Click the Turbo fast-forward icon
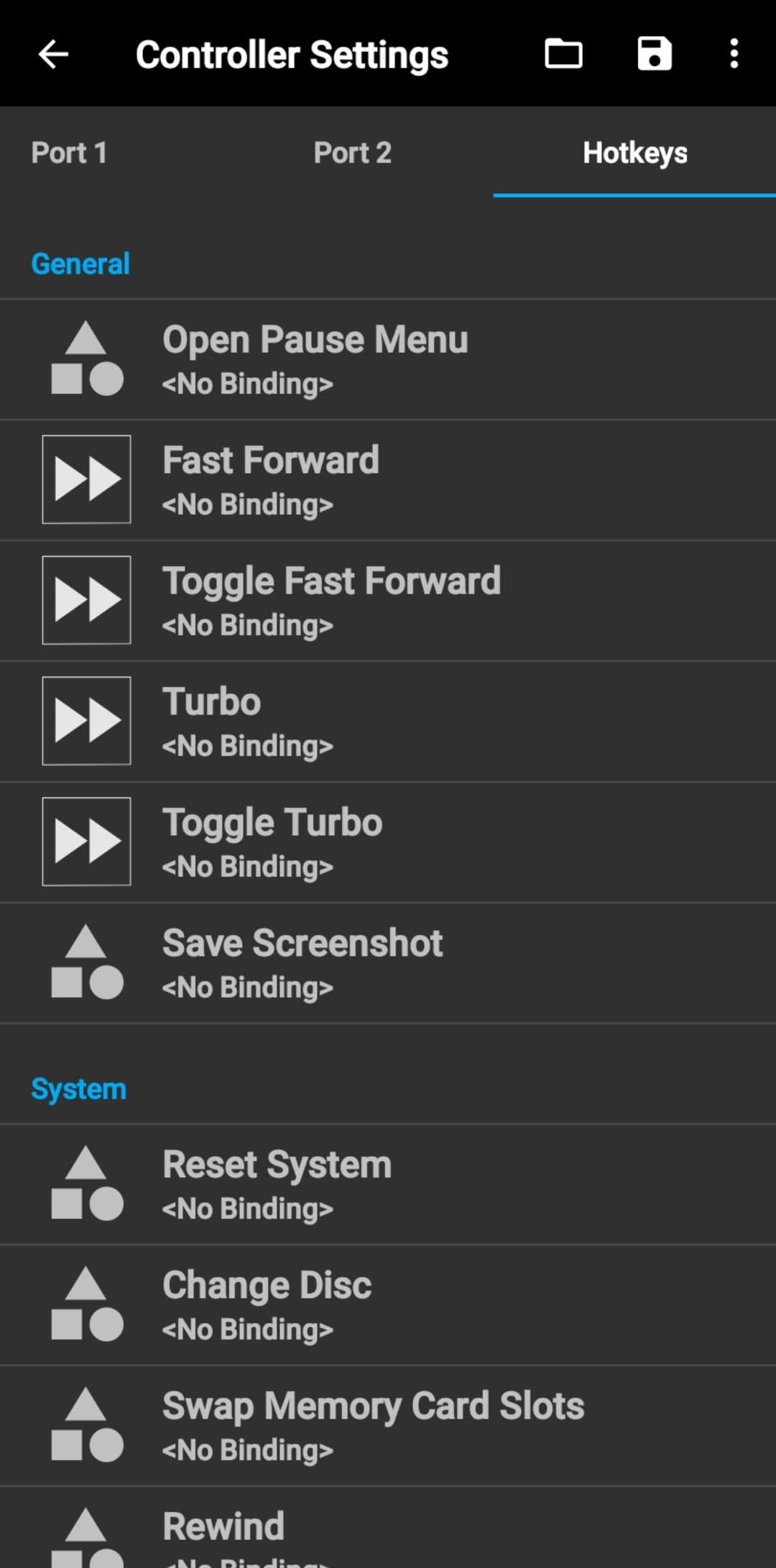Viewport: 776px width, 1568px height. tap(86, 719)
